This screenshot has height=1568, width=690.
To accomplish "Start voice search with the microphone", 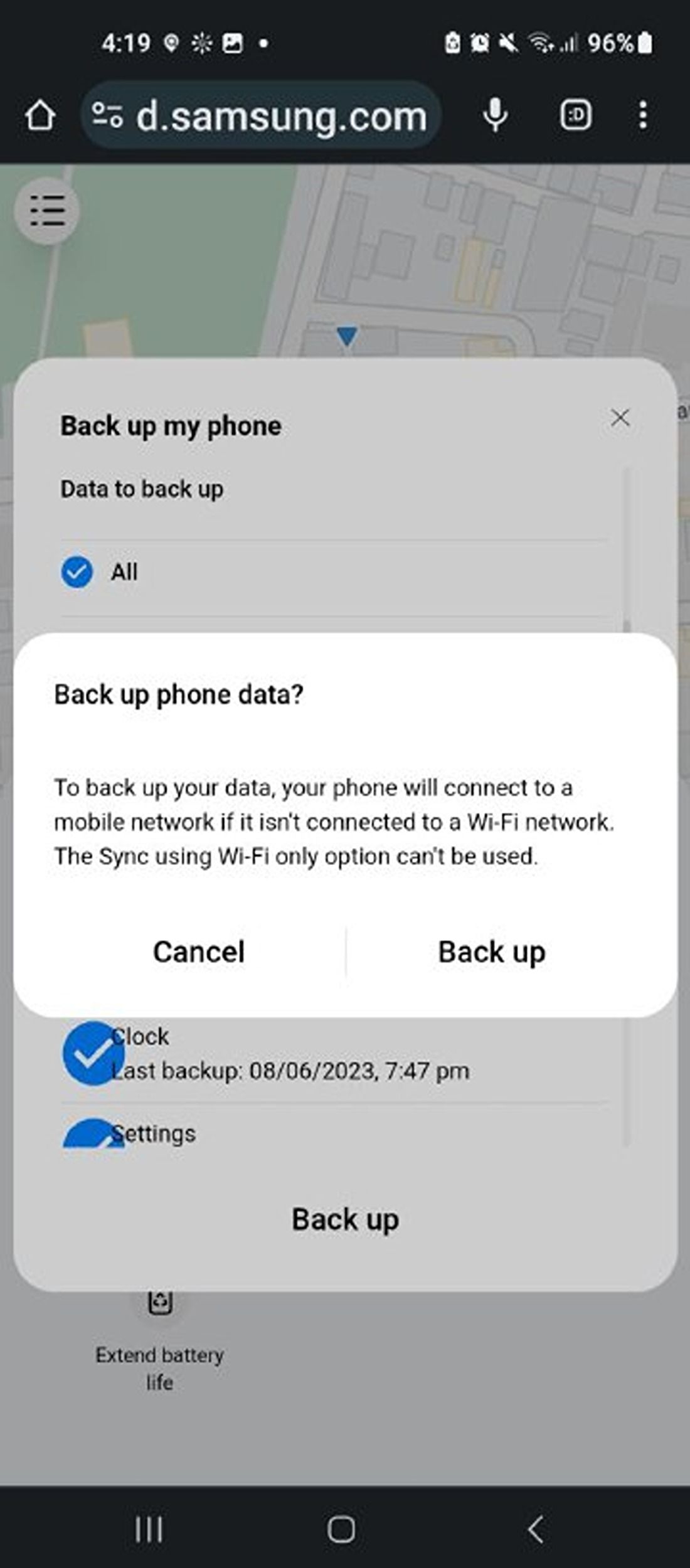I will click(496, 115).
